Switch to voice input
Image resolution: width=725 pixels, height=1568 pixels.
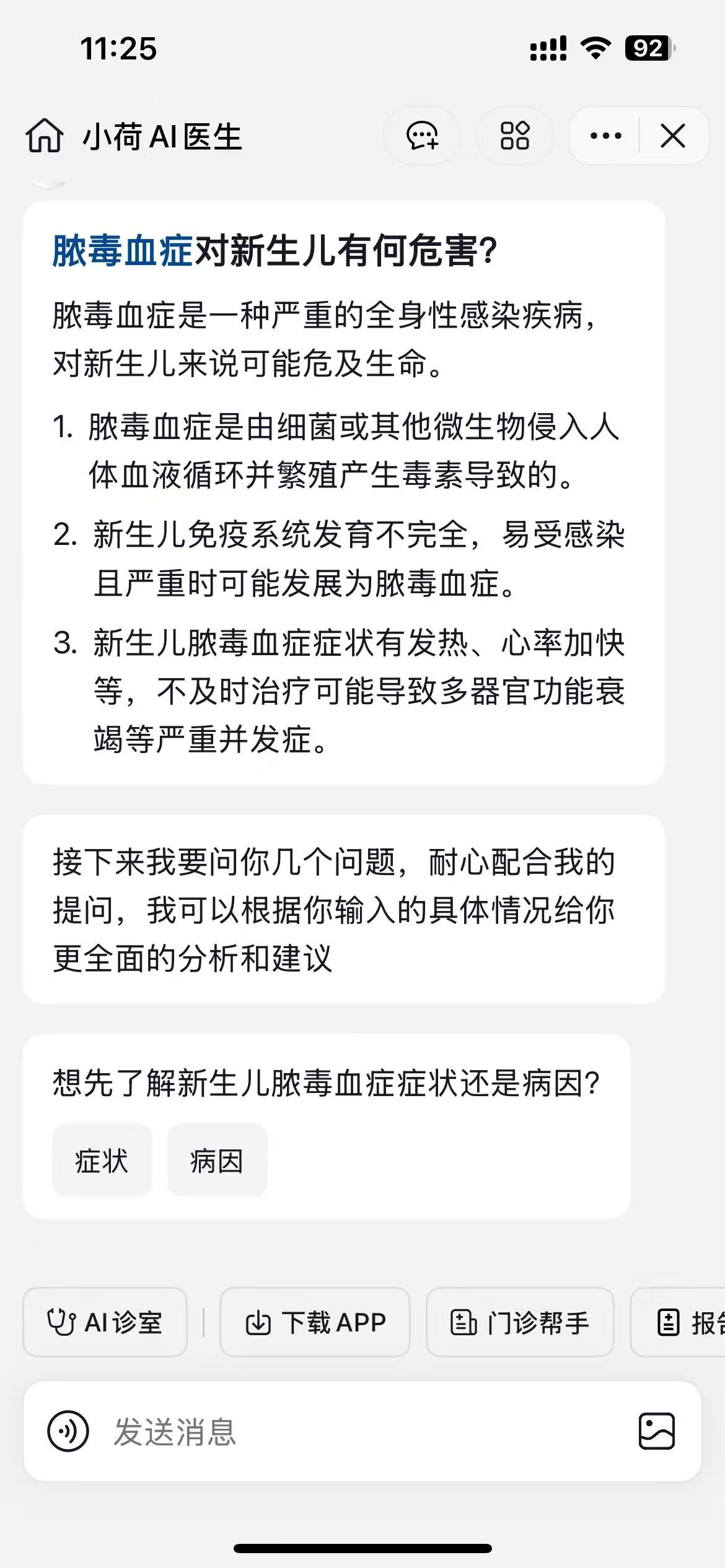tap(68, 1431)
